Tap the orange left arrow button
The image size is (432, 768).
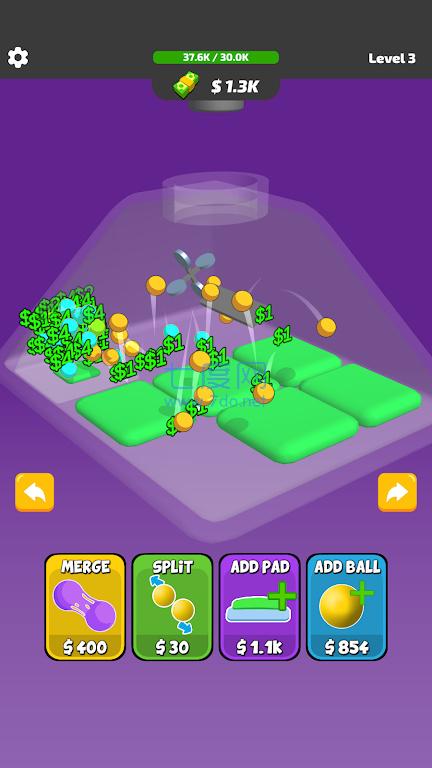(x=35, y=492)
